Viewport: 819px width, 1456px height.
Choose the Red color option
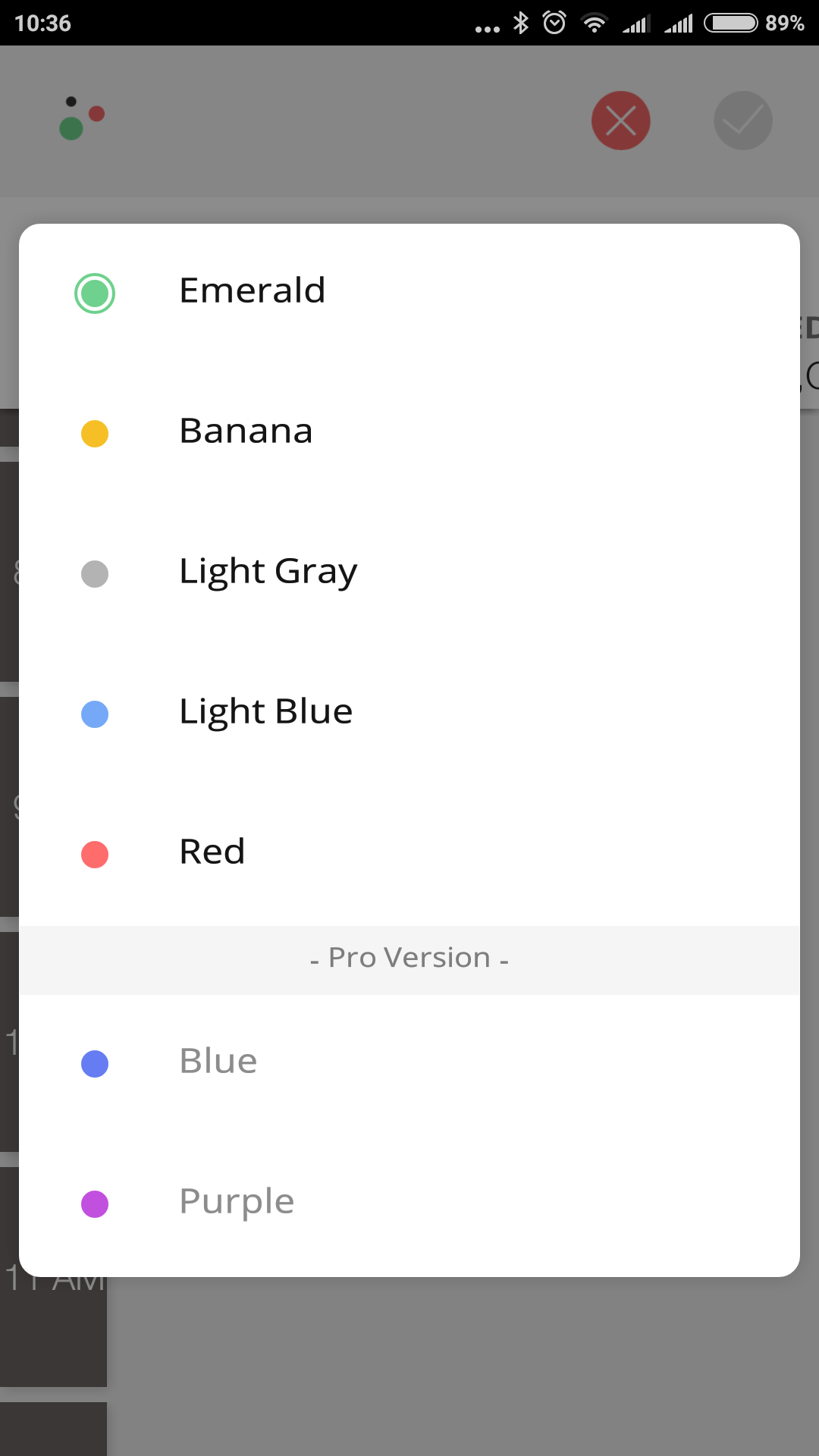click(x=409, y=855)
